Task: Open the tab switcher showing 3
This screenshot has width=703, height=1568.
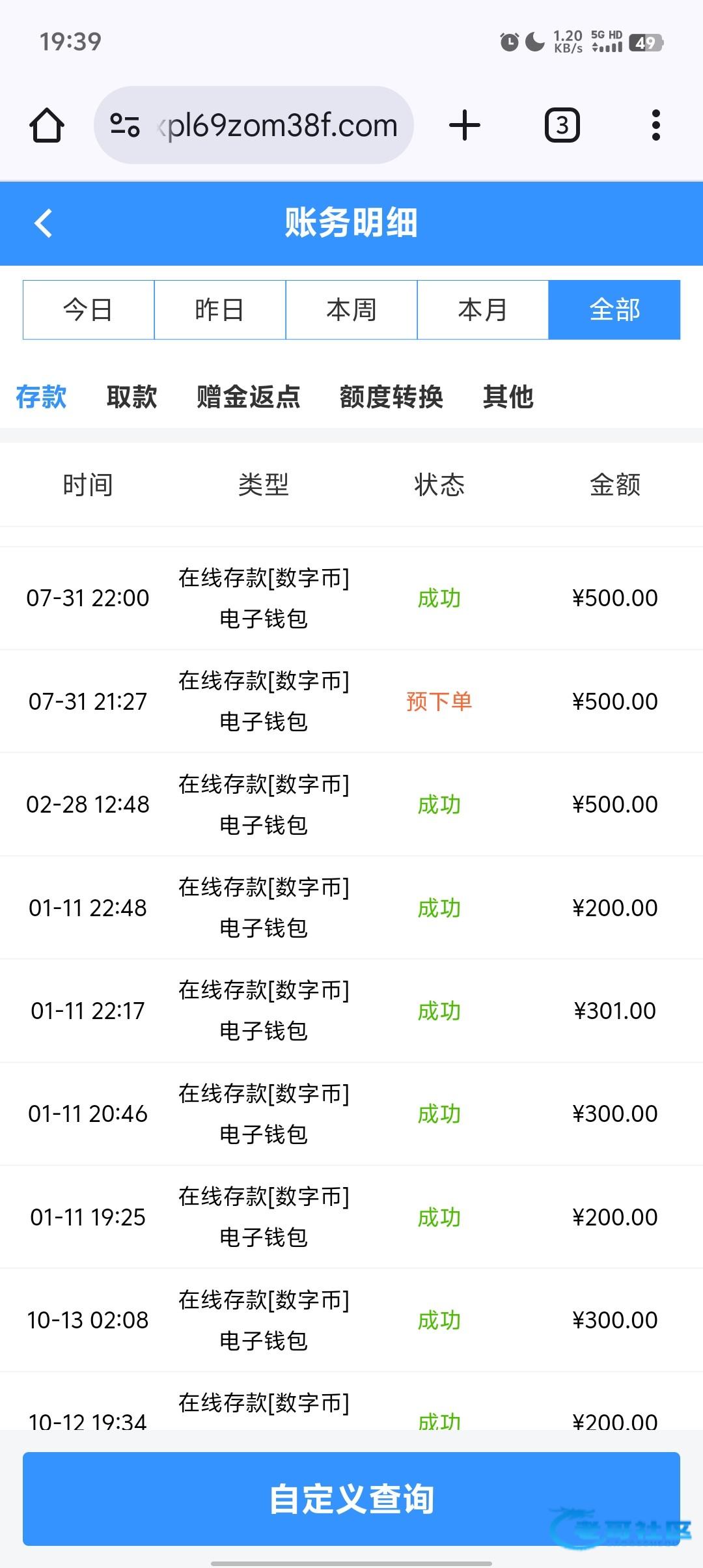Action: pos(562,125)
